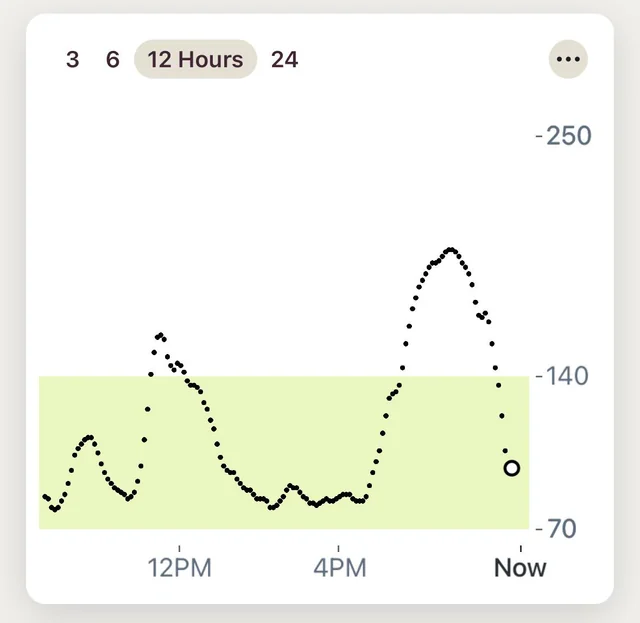Switch the chart to 3 hours
Viewport: 640px width, 623px height.
[72, 60]
